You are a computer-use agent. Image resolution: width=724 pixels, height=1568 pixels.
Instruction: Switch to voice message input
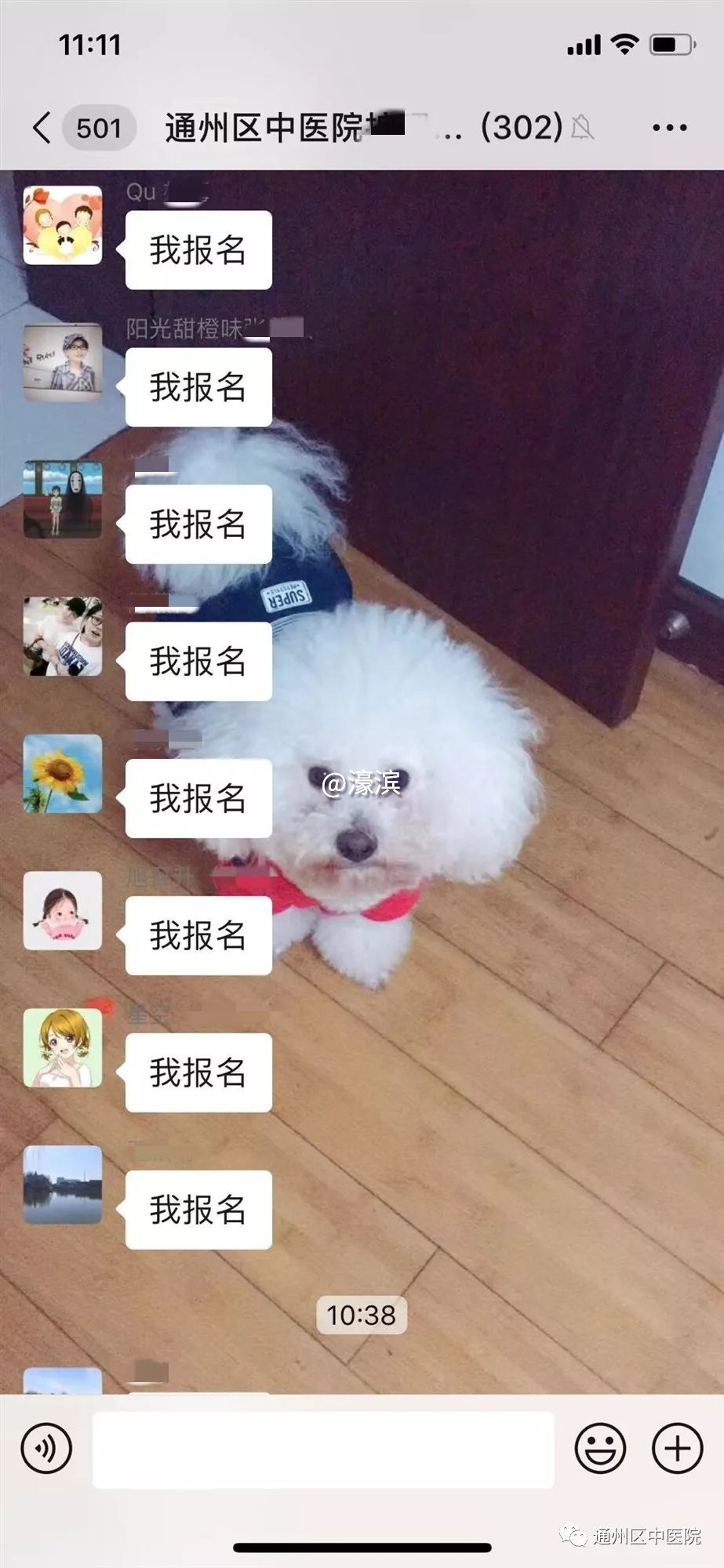47,1448
